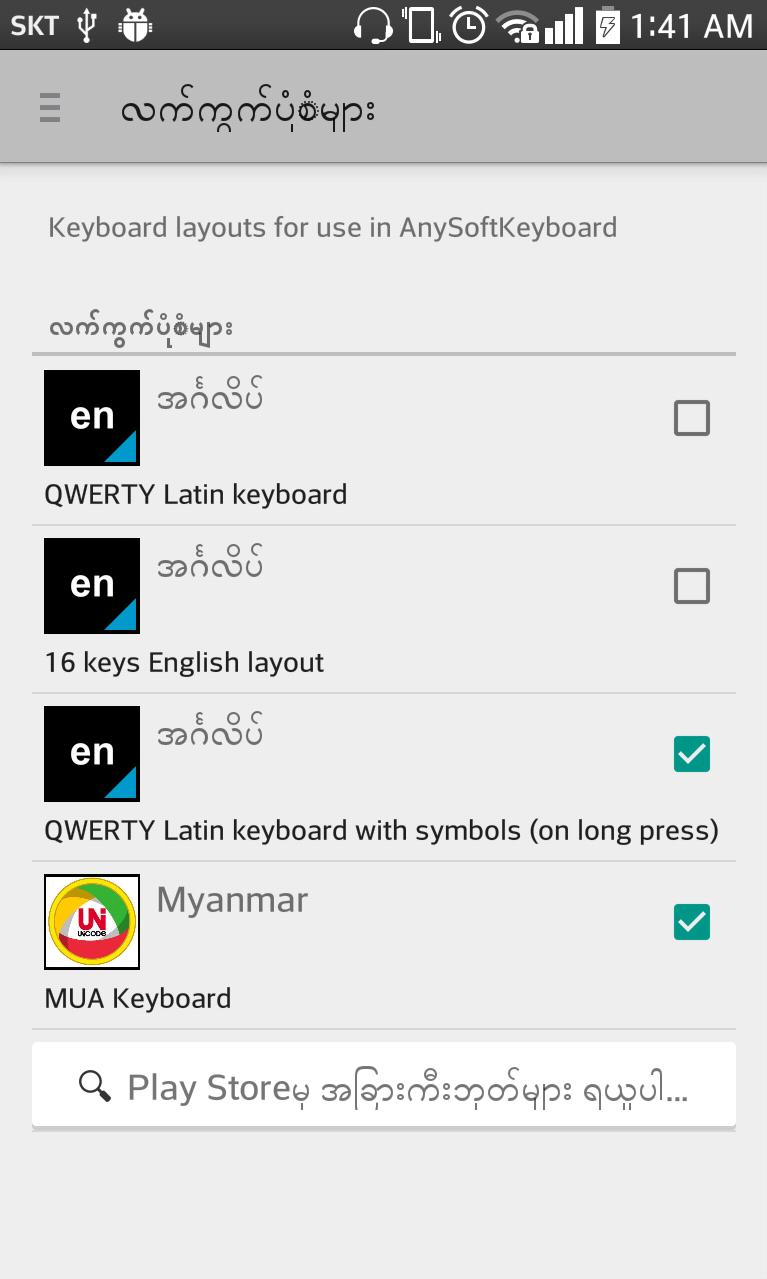Enable the QWERTY Latin keyboard checkbox
The height and width of the screenshot is (1279, 767).
tap(691, 418)
